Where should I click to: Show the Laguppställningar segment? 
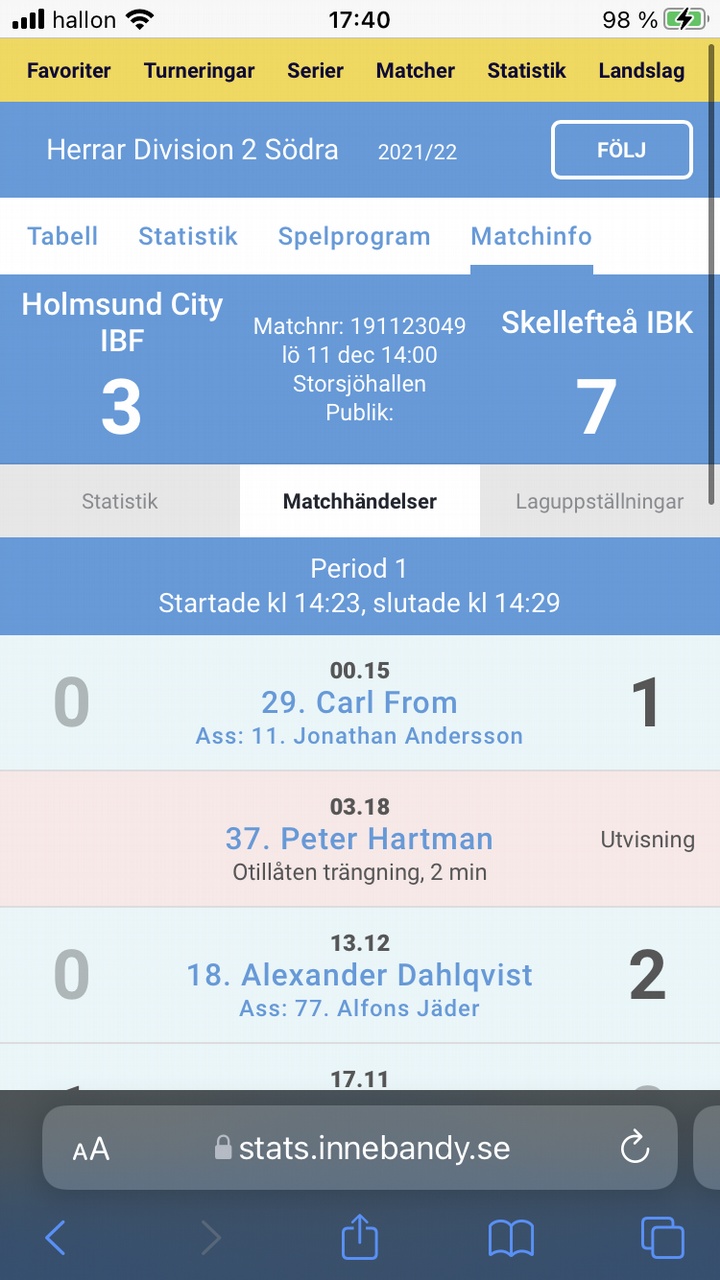tap(599, 501)
